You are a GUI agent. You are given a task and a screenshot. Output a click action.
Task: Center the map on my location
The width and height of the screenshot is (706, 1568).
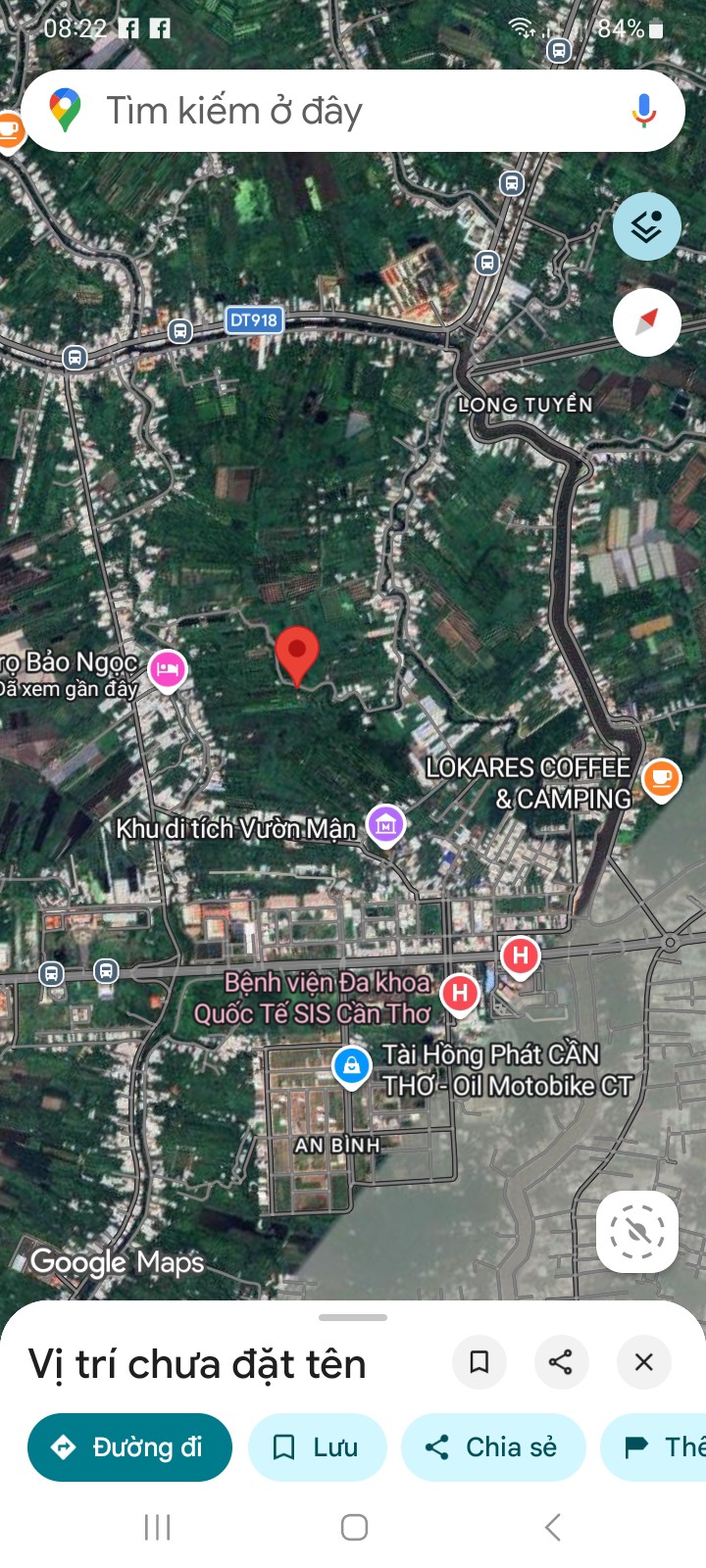[637, 1232]
